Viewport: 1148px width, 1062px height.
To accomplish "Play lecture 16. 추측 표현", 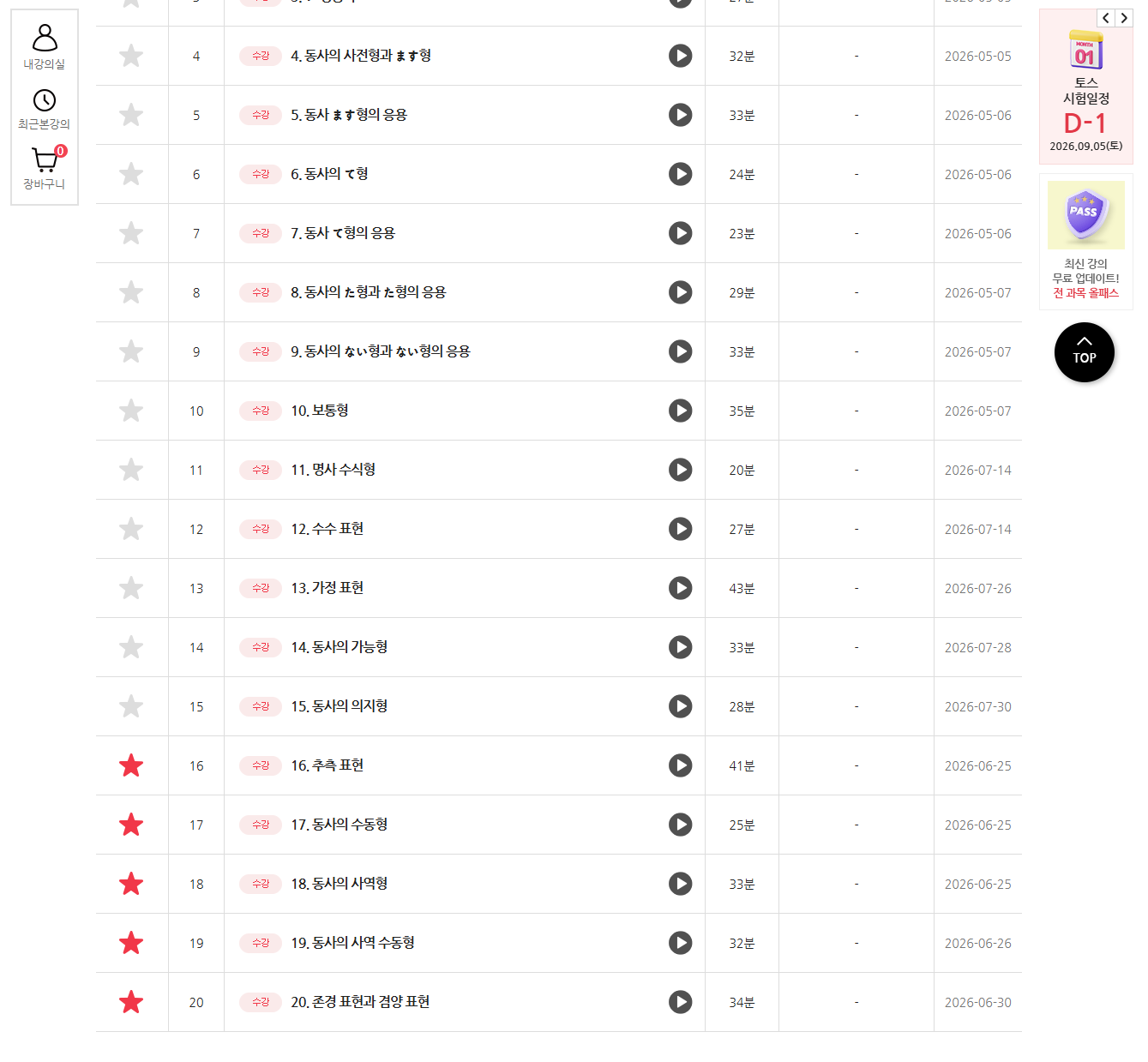I will point(681,765).
